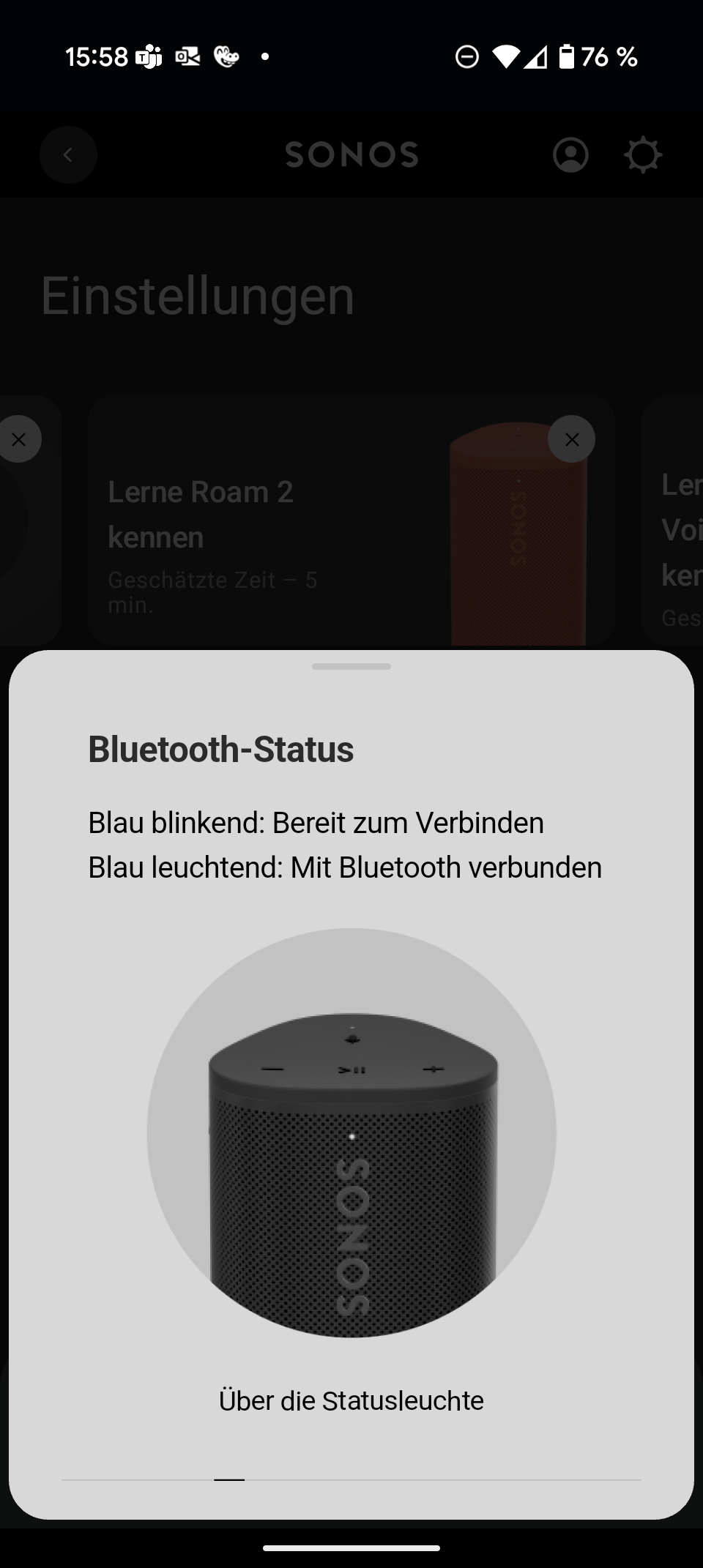Image resolution: width=703 pixels, height=1568 pixels.
Task: Open the Lerne Roam 2 kennen card
Action: coord(351,520)
